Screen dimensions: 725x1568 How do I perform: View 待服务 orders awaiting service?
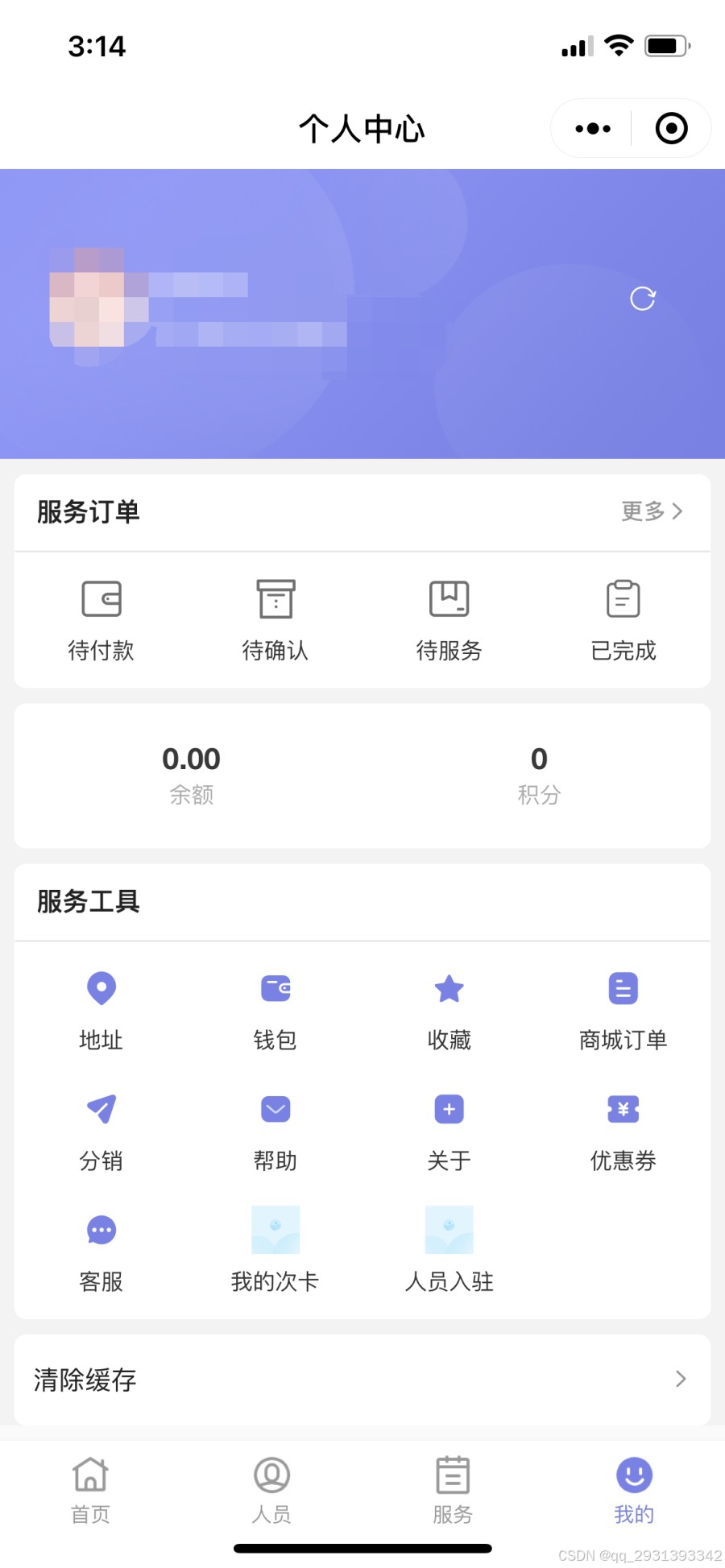[449, 620]
